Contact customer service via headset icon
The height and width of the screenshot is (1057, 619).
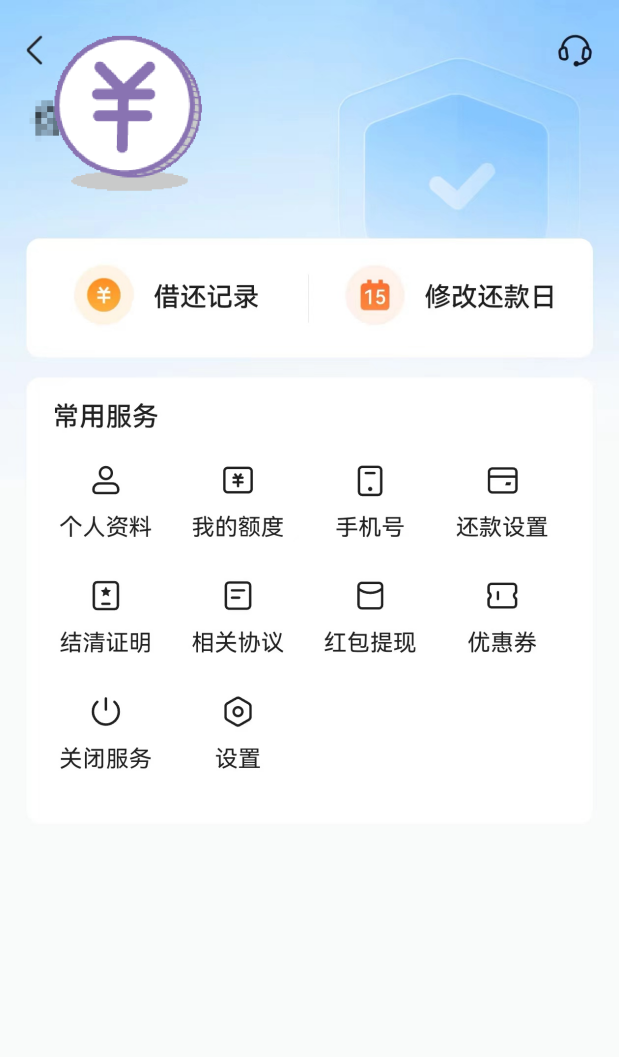(x=574, y=50)
